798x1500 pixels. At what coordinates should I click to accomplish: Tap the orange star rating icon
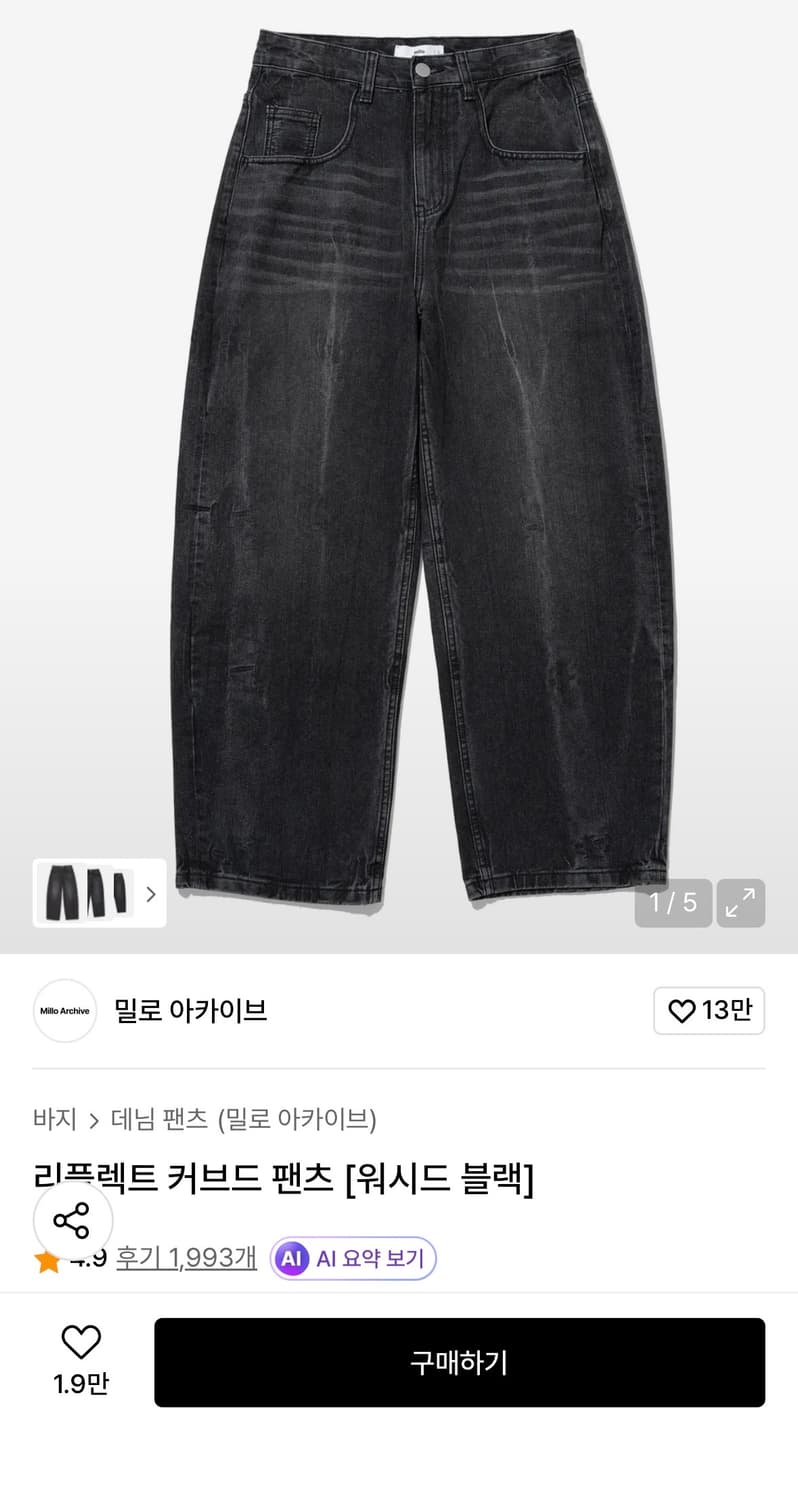45,1259
